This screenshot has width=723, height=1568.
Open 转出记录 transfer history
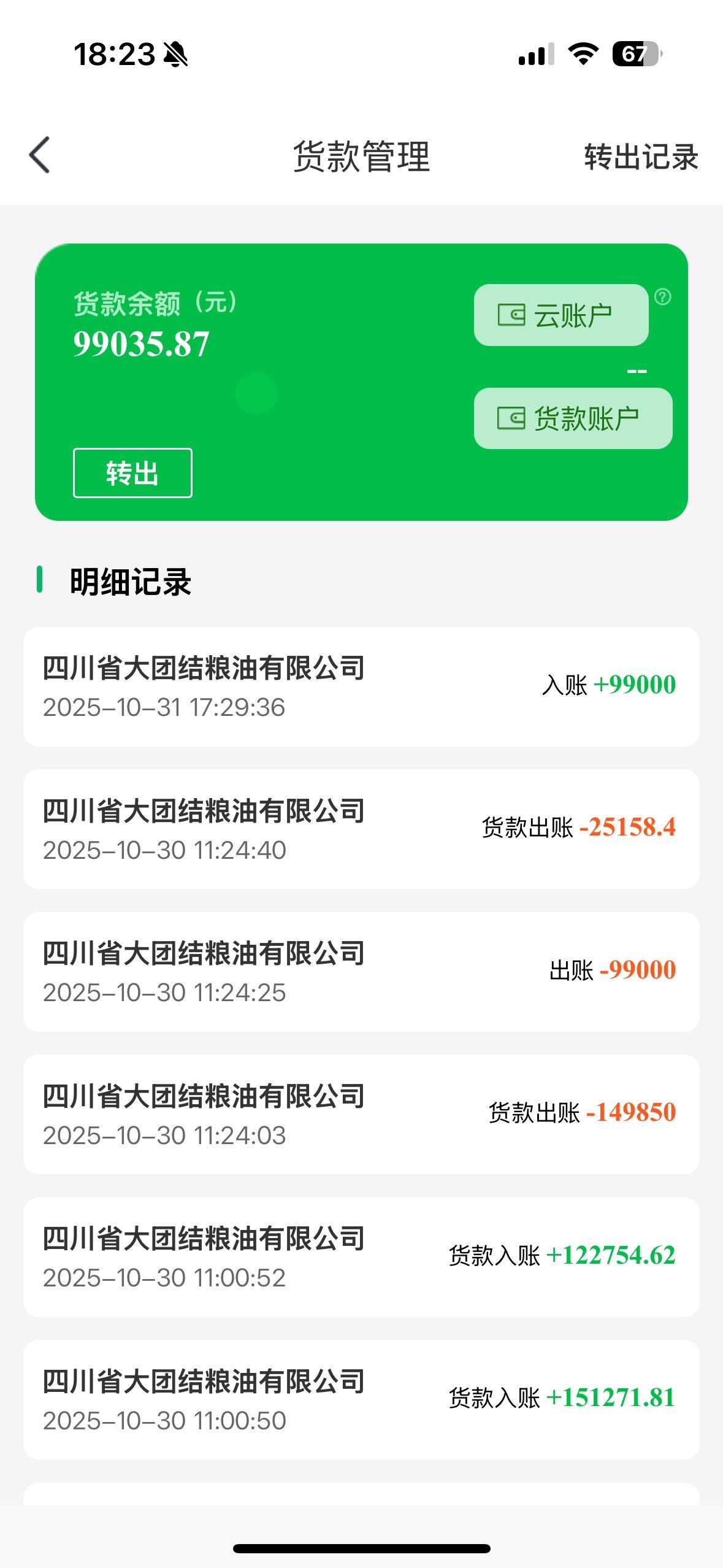641,157
